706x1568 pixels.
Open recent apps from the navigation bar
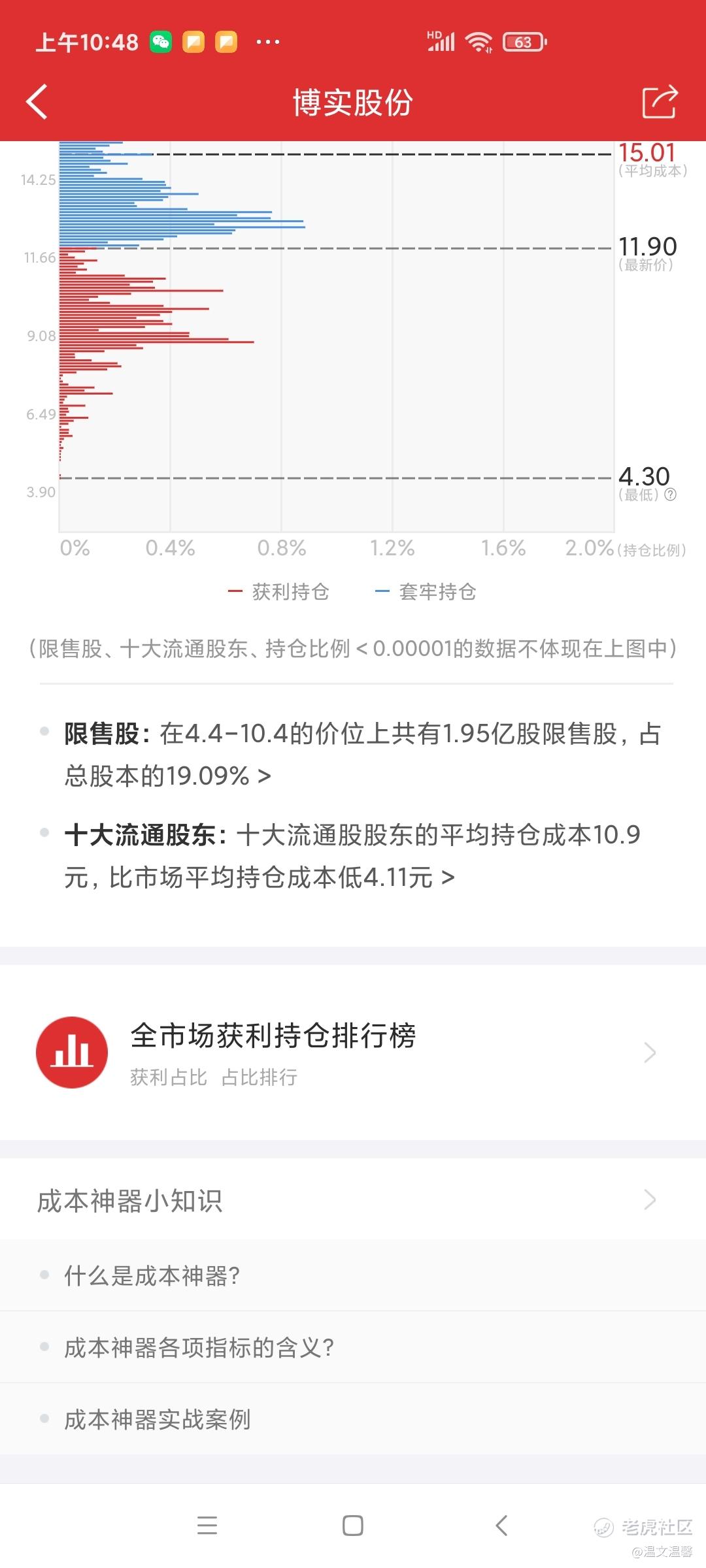207,1526
